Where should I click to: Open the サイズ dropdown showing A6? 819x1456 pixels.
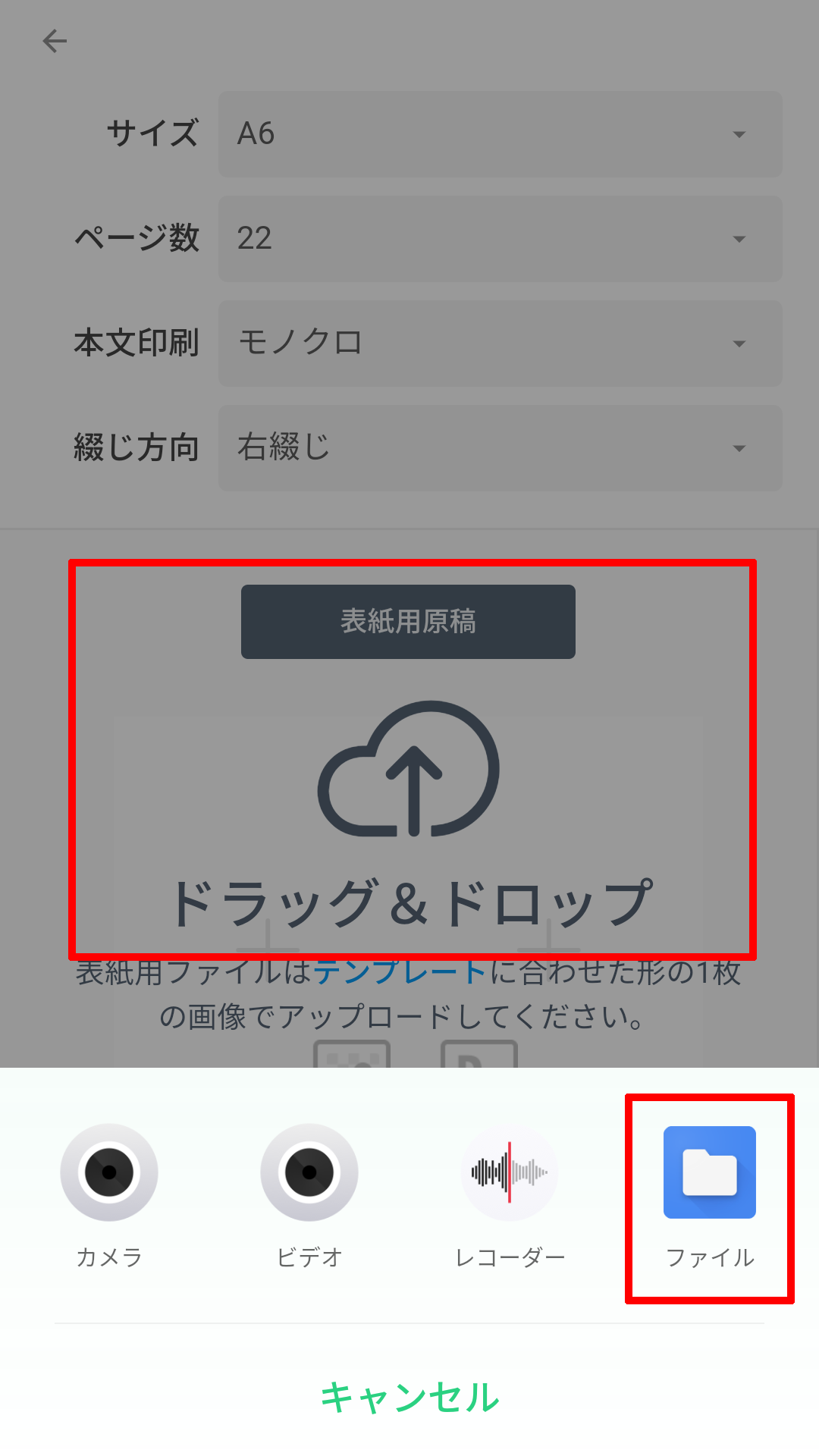[x=500, y=134]
